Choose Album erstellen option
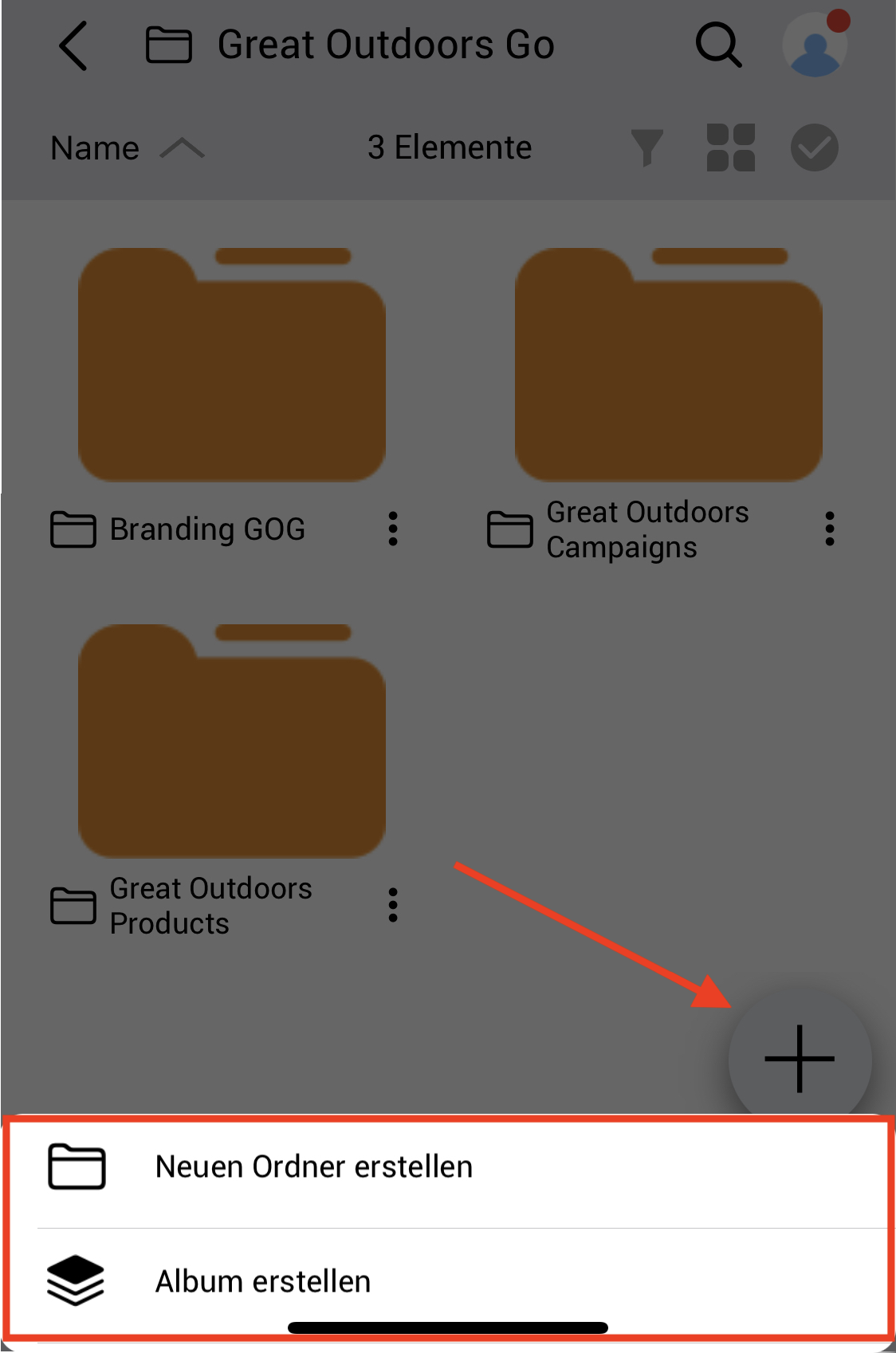The image size is (896, 1353). coord(263,1282)
